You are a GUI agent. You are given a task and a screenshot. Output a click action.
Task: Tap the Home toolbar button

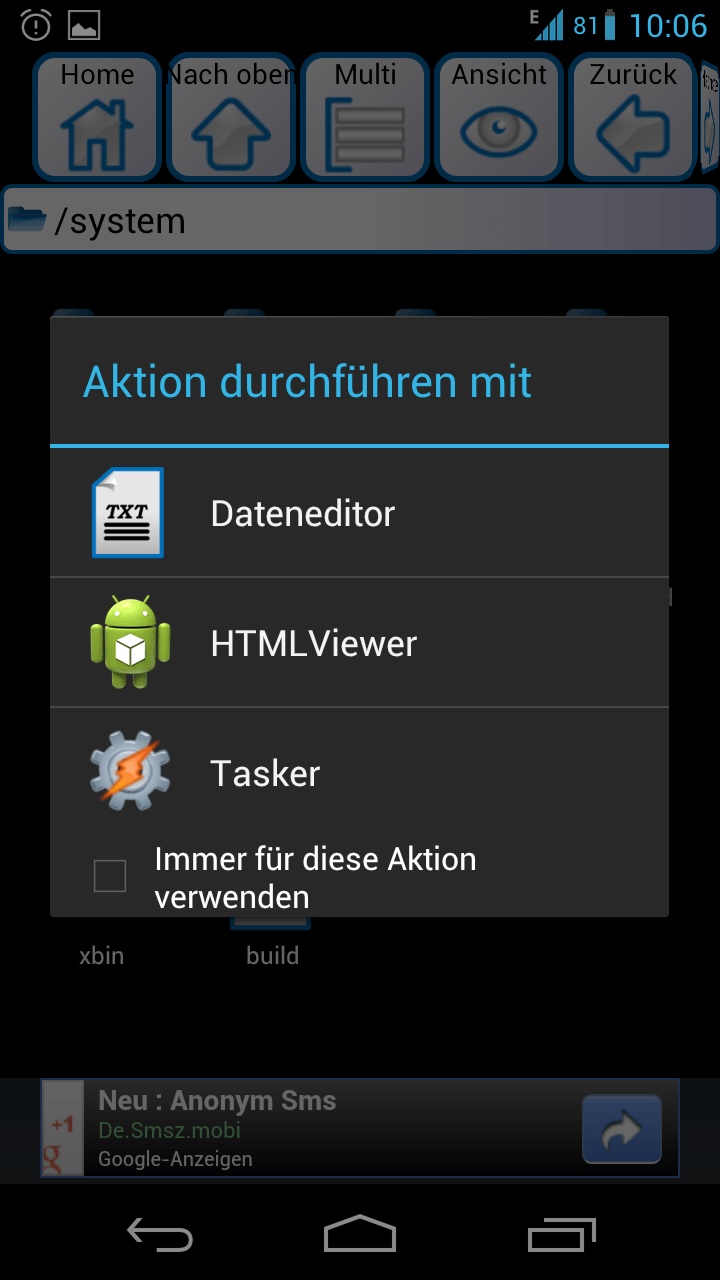(x=98, y=117)
